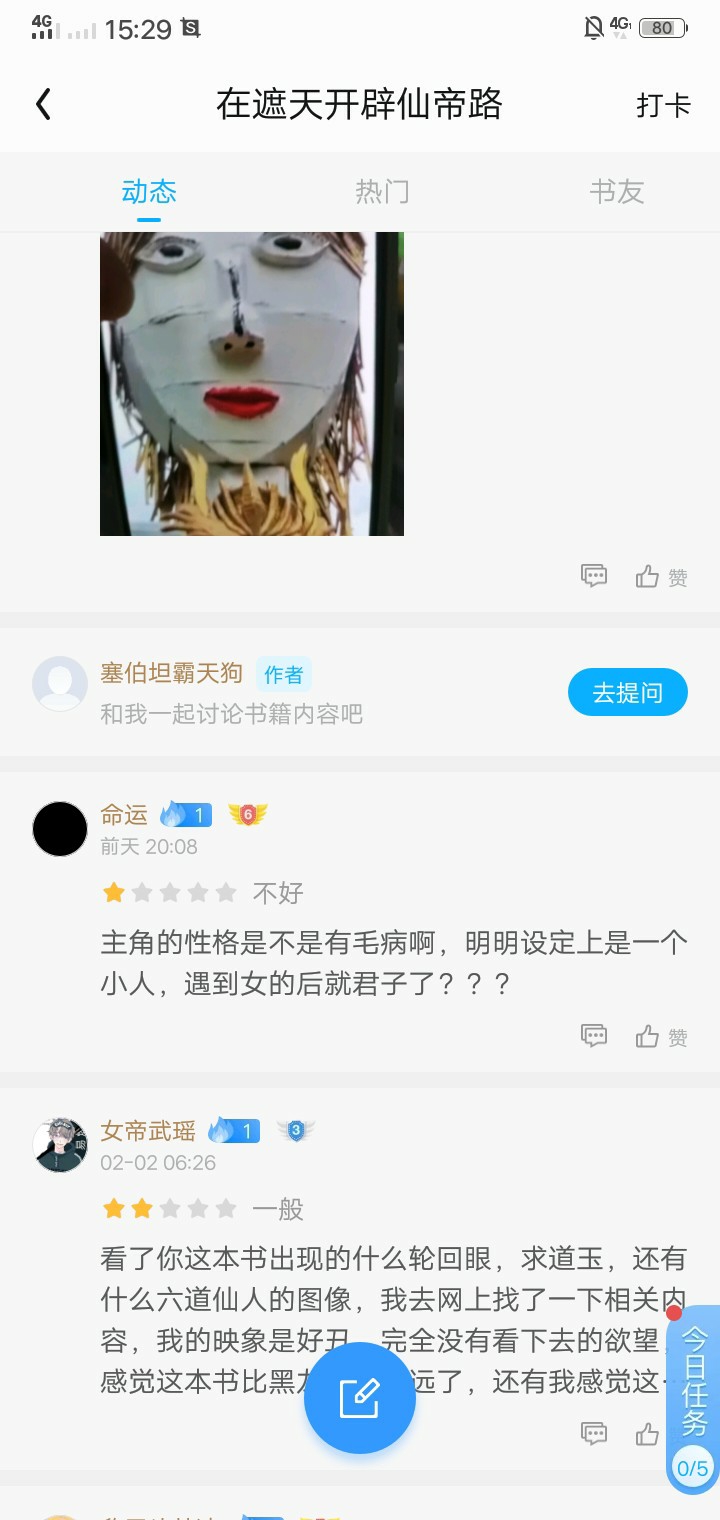The width and height of the screenshot is (720, 1520).
Task: Open author 塞伯坦霸天狗's profile
Action: click(x=60, y=684)
